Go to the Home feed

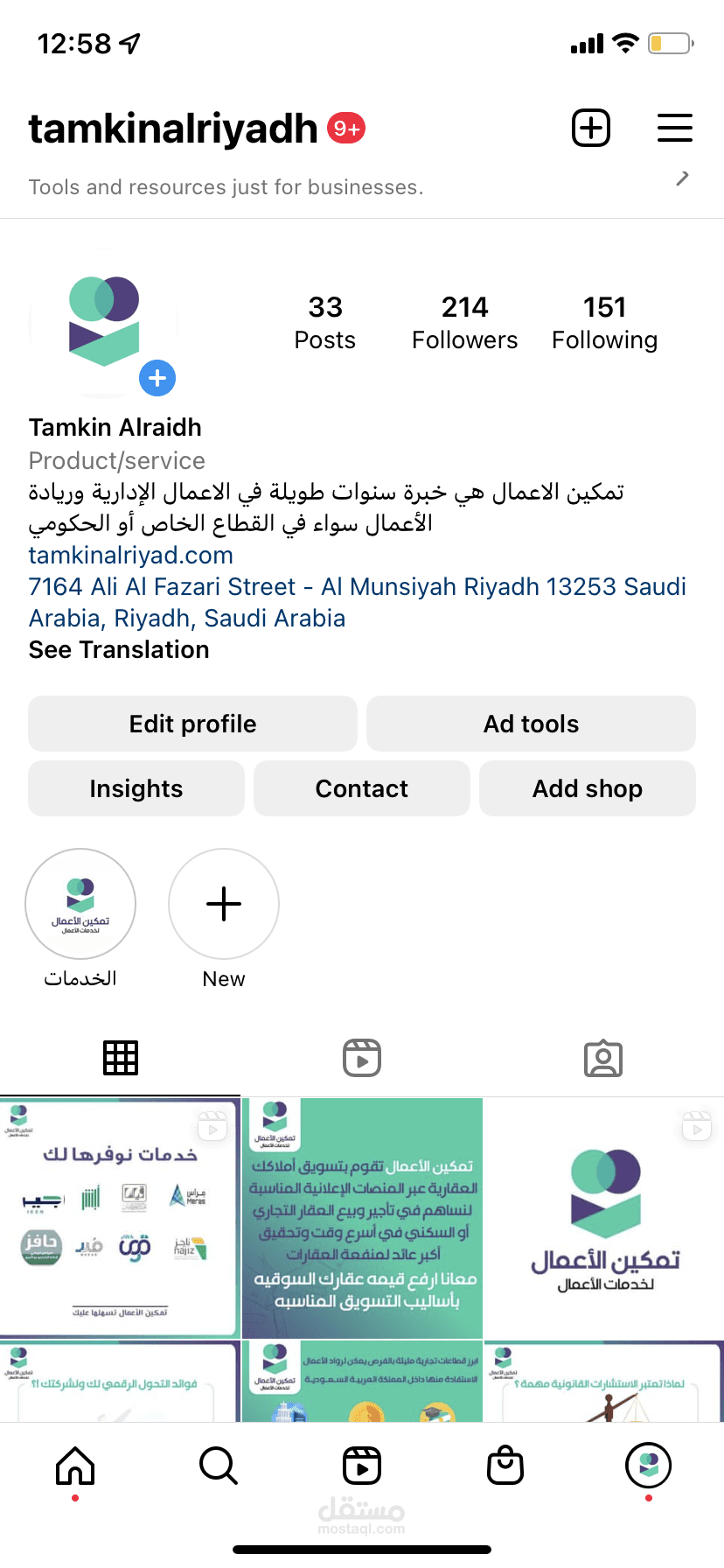(75, 1465)
